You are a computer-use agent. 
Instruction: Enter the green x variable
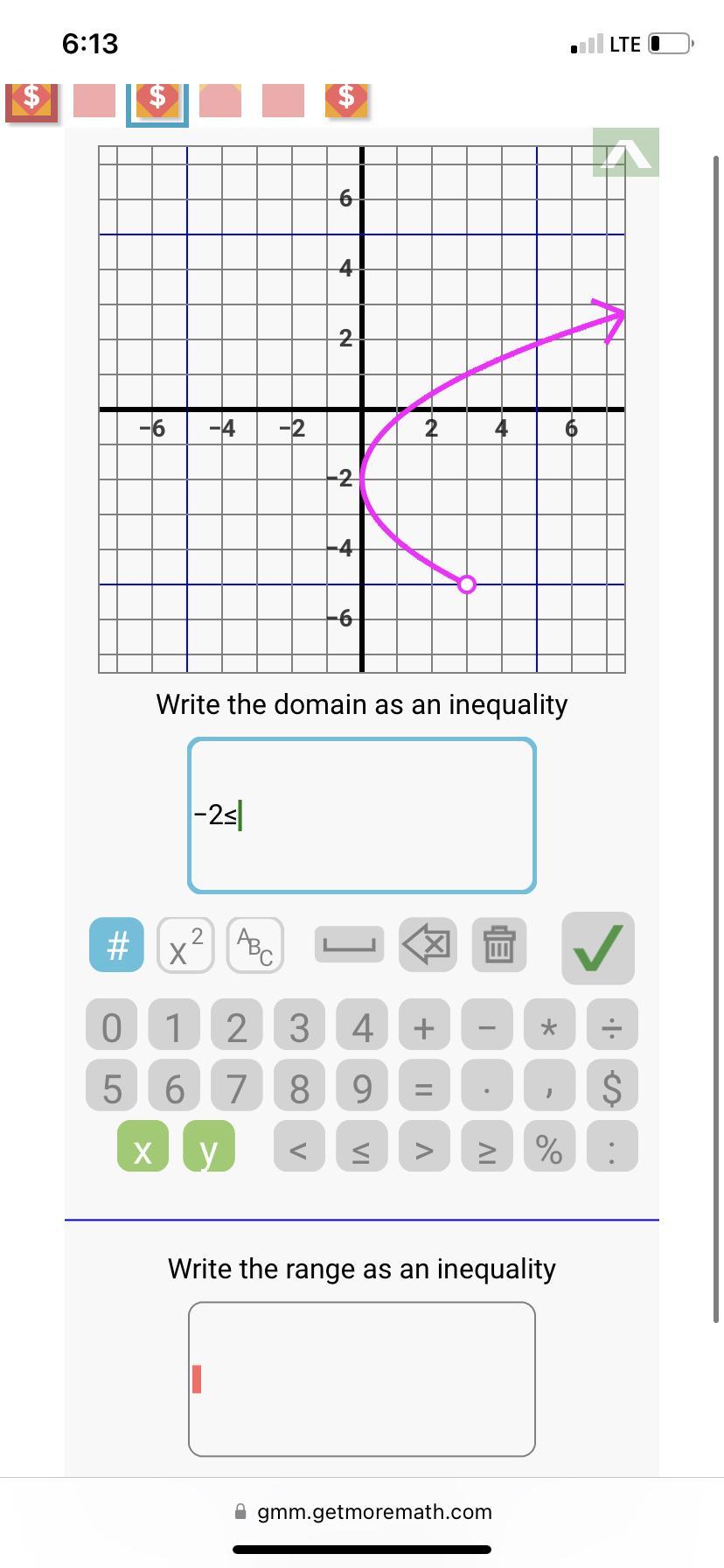pyautogui.click(x=143, y=1148)
